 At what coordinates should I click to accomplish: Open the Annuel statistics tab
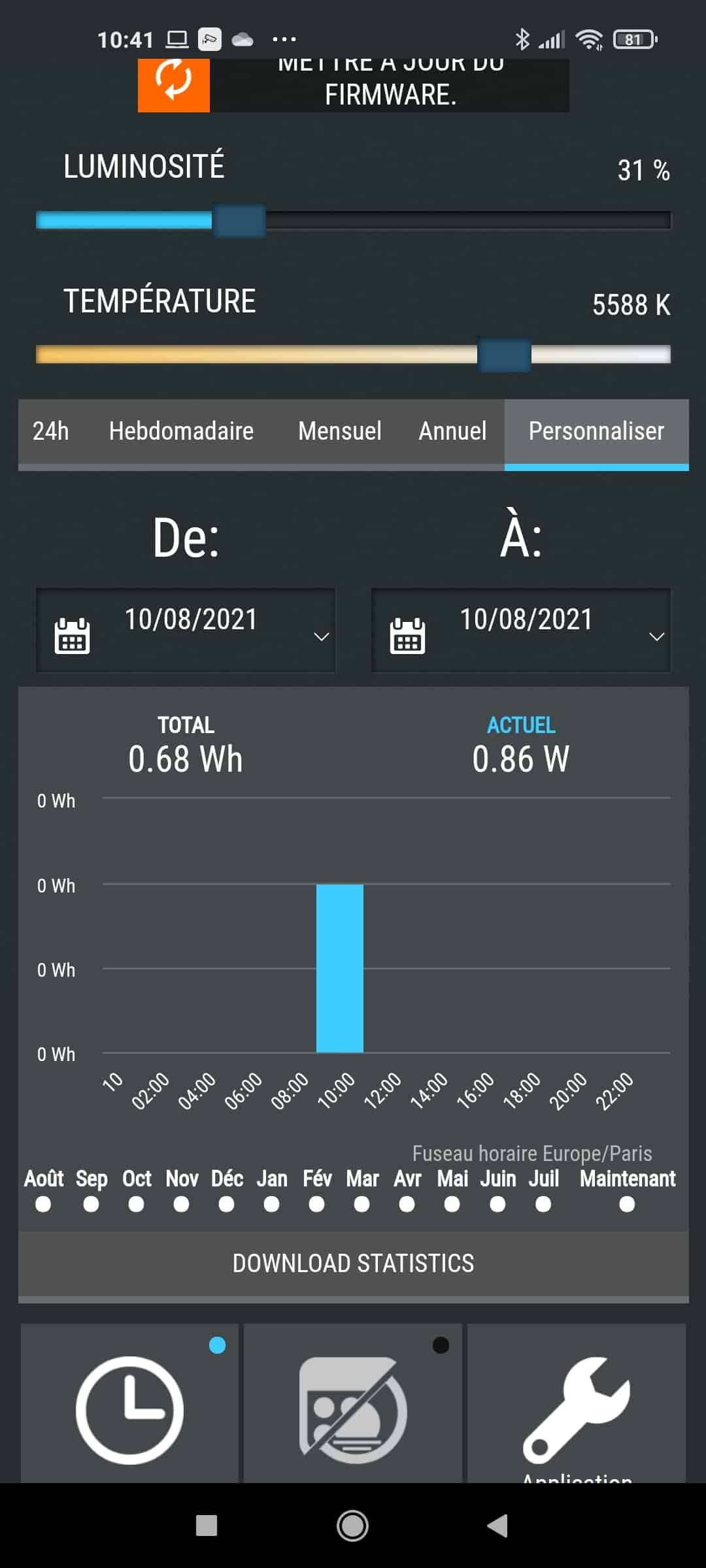pyautogui.click(x=452, y=432)
